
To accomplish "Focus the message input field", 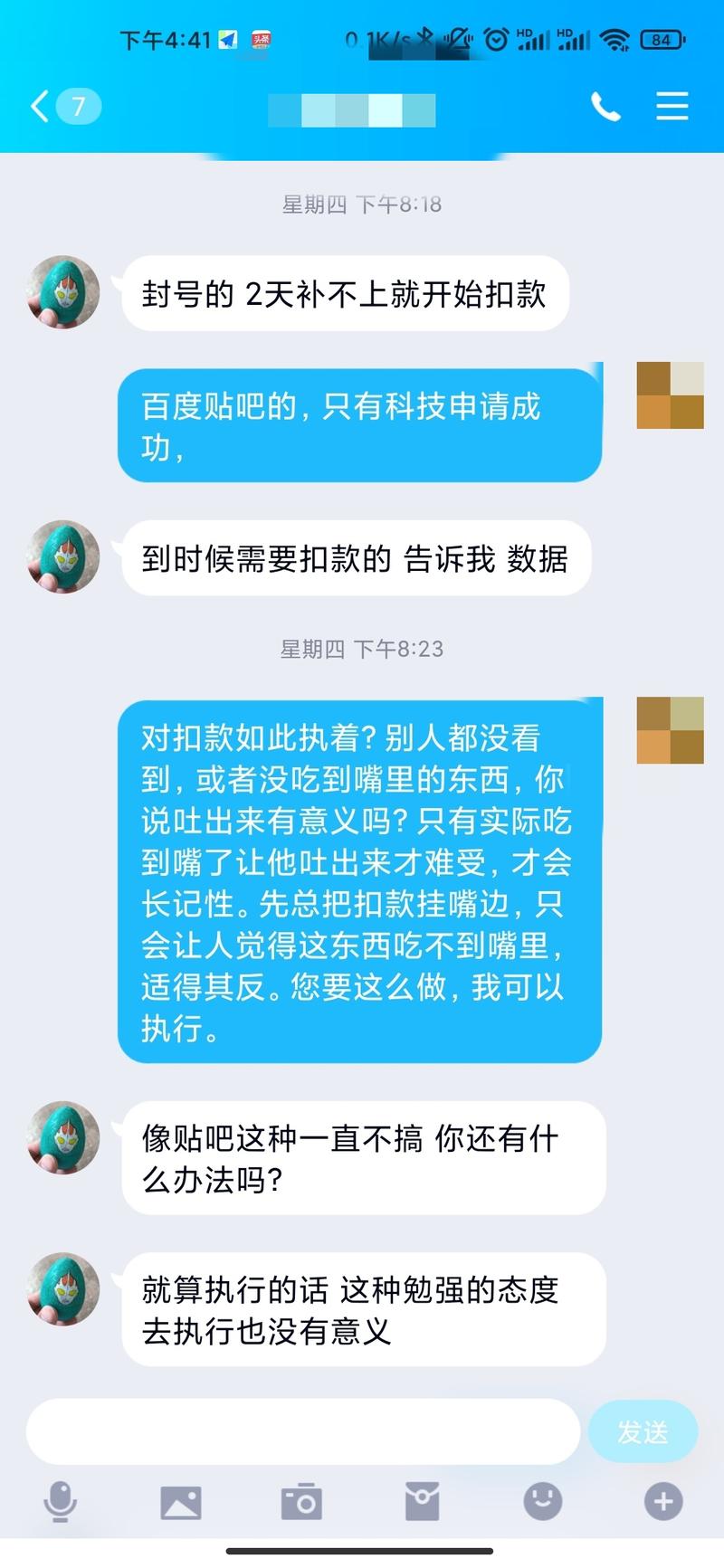I will click(302, 1431).
